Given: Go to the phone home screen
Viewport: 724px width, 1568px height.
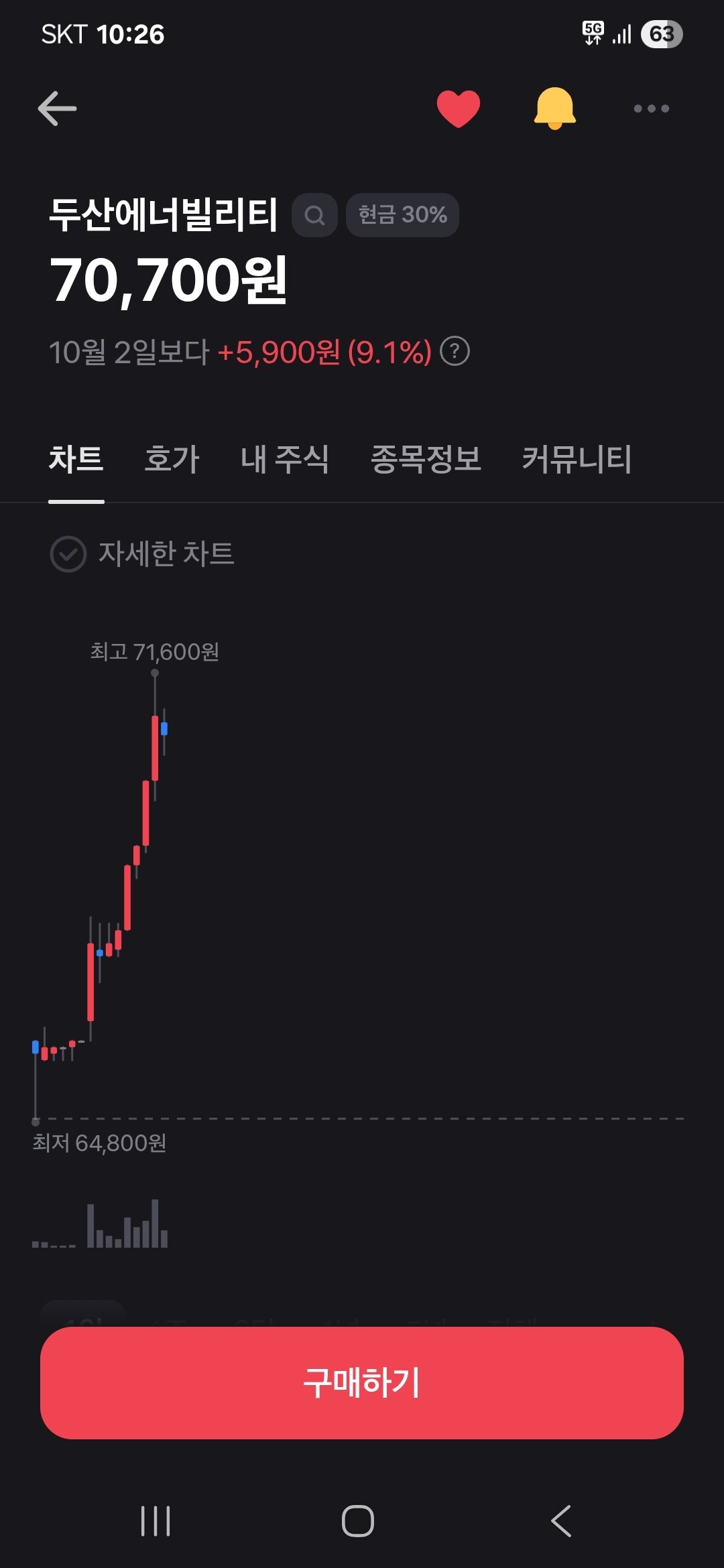Looking at the screenshot, I should (358, 1521).
